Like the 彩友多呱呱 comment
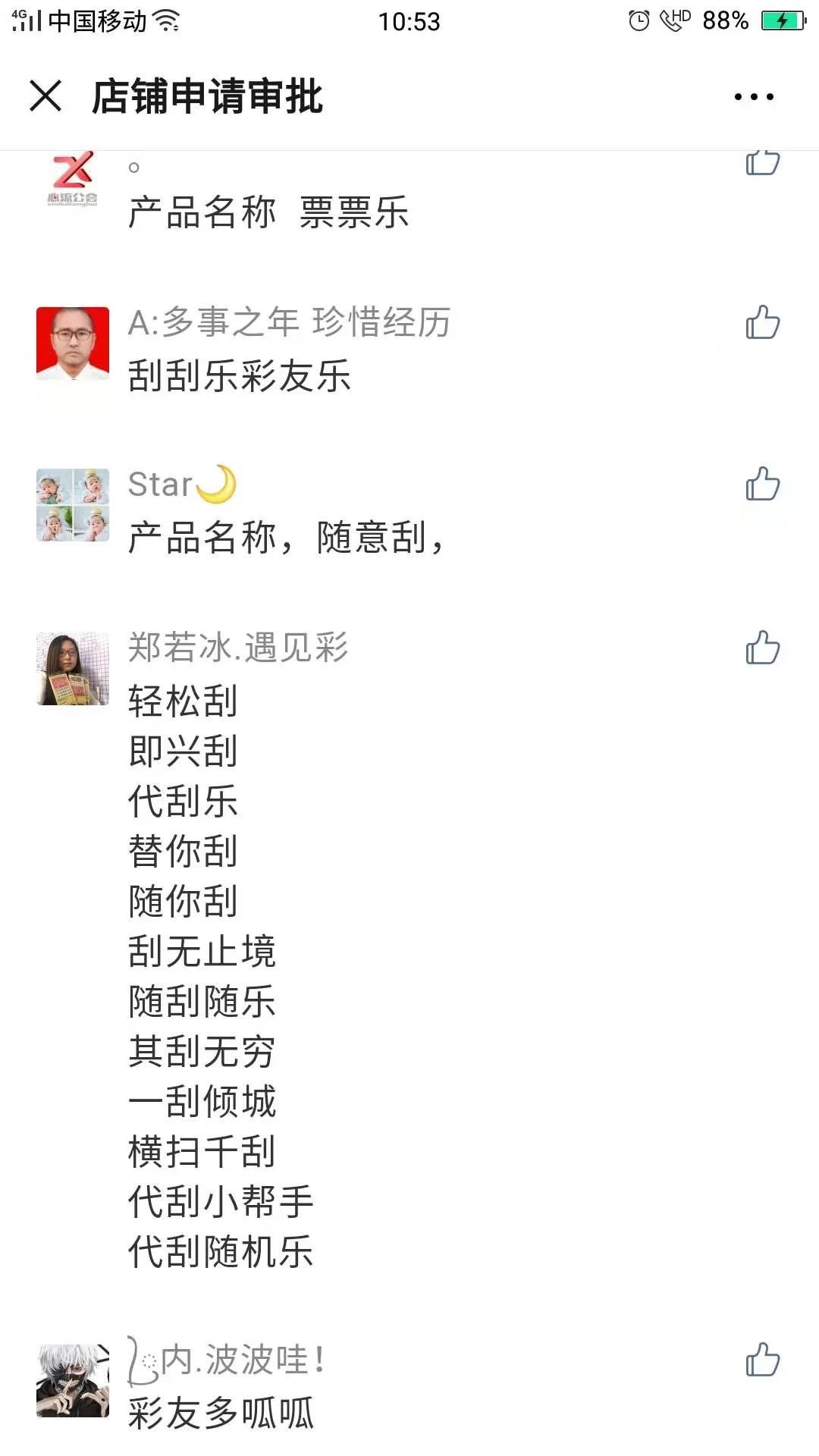The image size is (819, 1456). point(762,1359)
